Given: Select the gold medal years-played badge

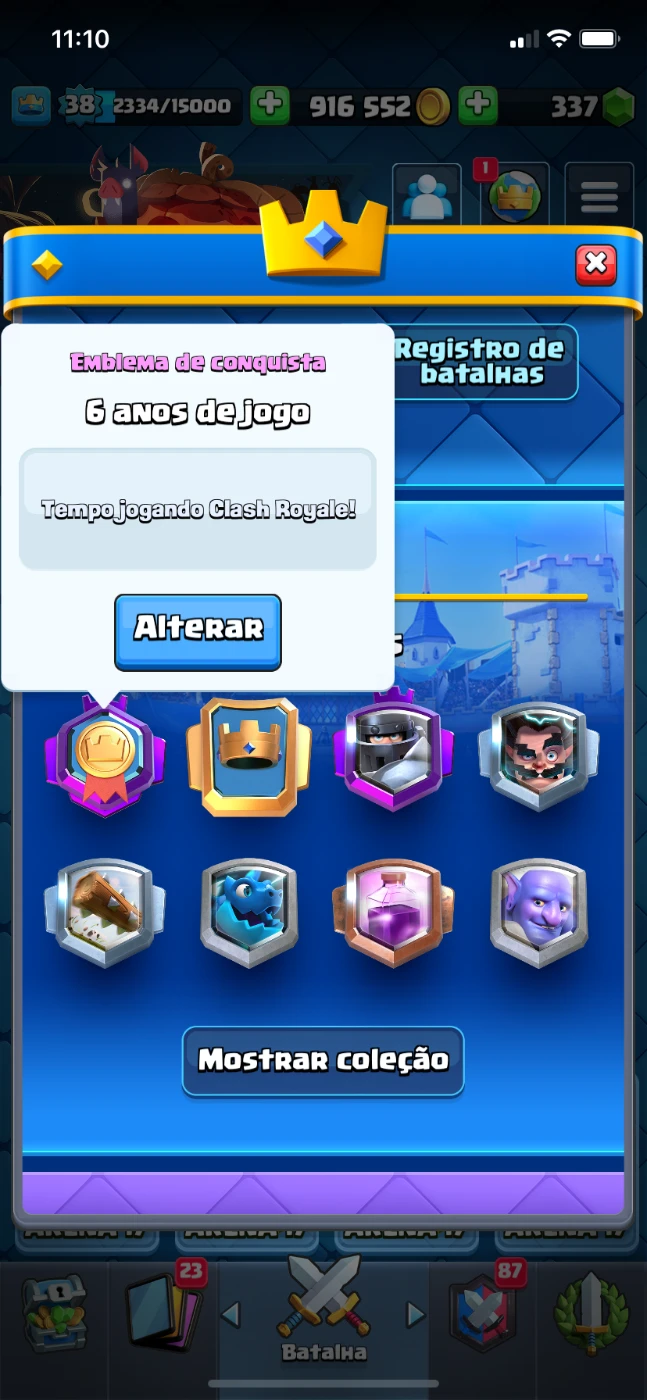Looking at the screenshot, I should pyautogui.click(x=105, y=755).
